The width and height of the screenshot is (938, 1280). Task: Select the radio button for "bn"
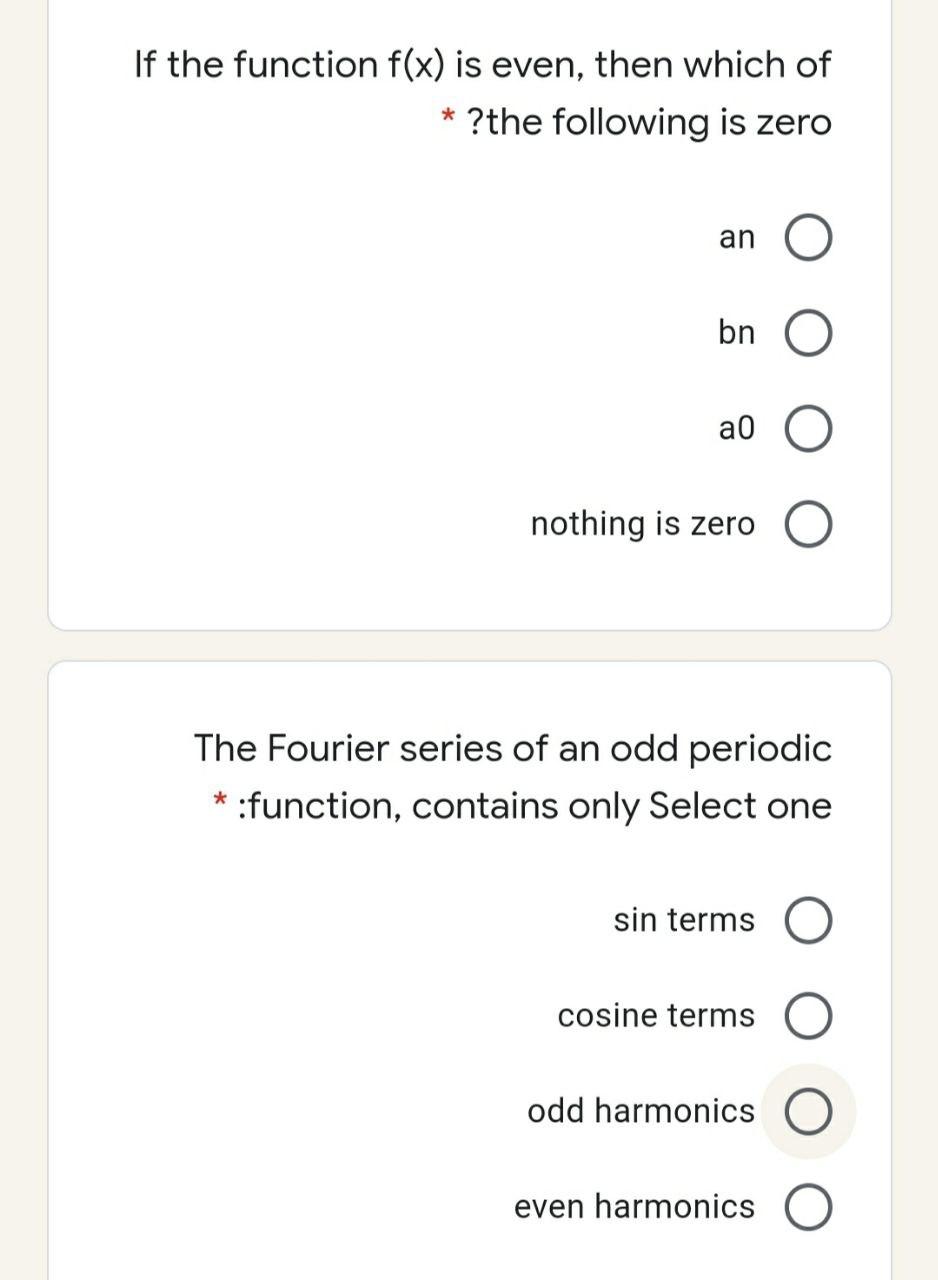click(810, 333)
